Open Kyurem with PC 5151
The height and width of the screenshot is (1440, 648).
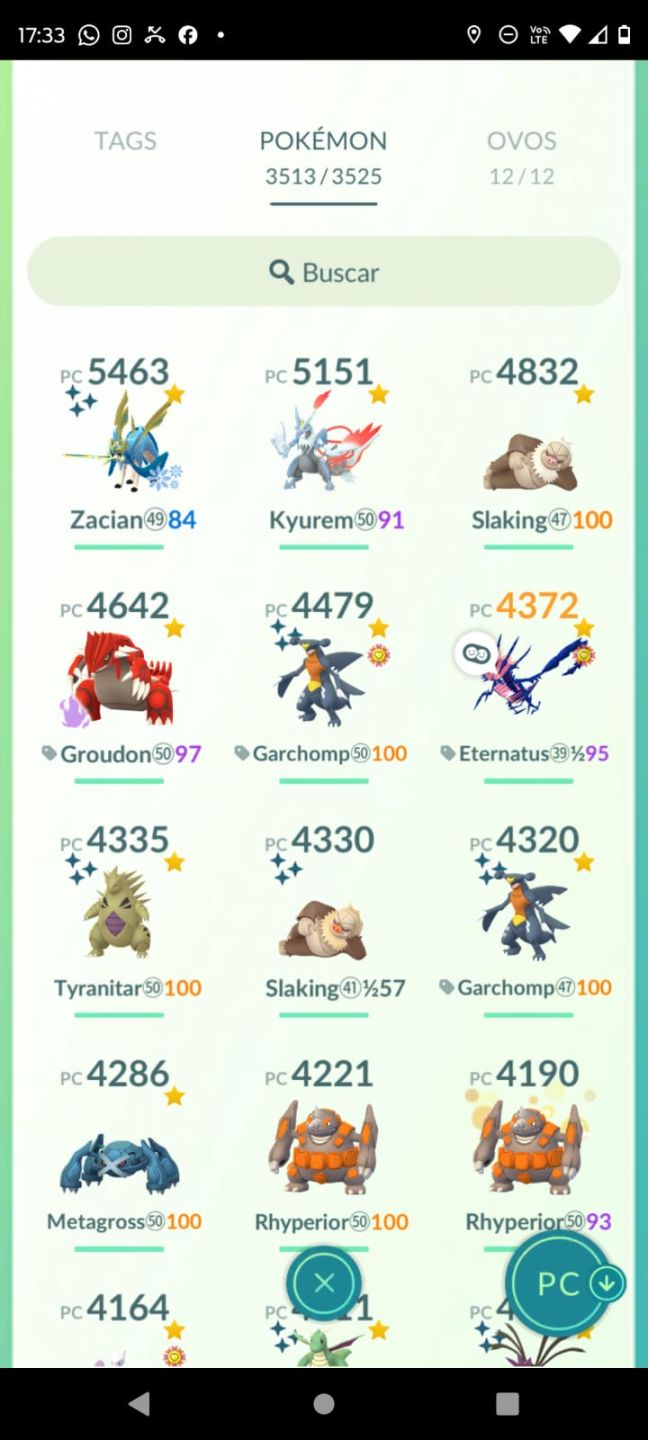(324, 452)
